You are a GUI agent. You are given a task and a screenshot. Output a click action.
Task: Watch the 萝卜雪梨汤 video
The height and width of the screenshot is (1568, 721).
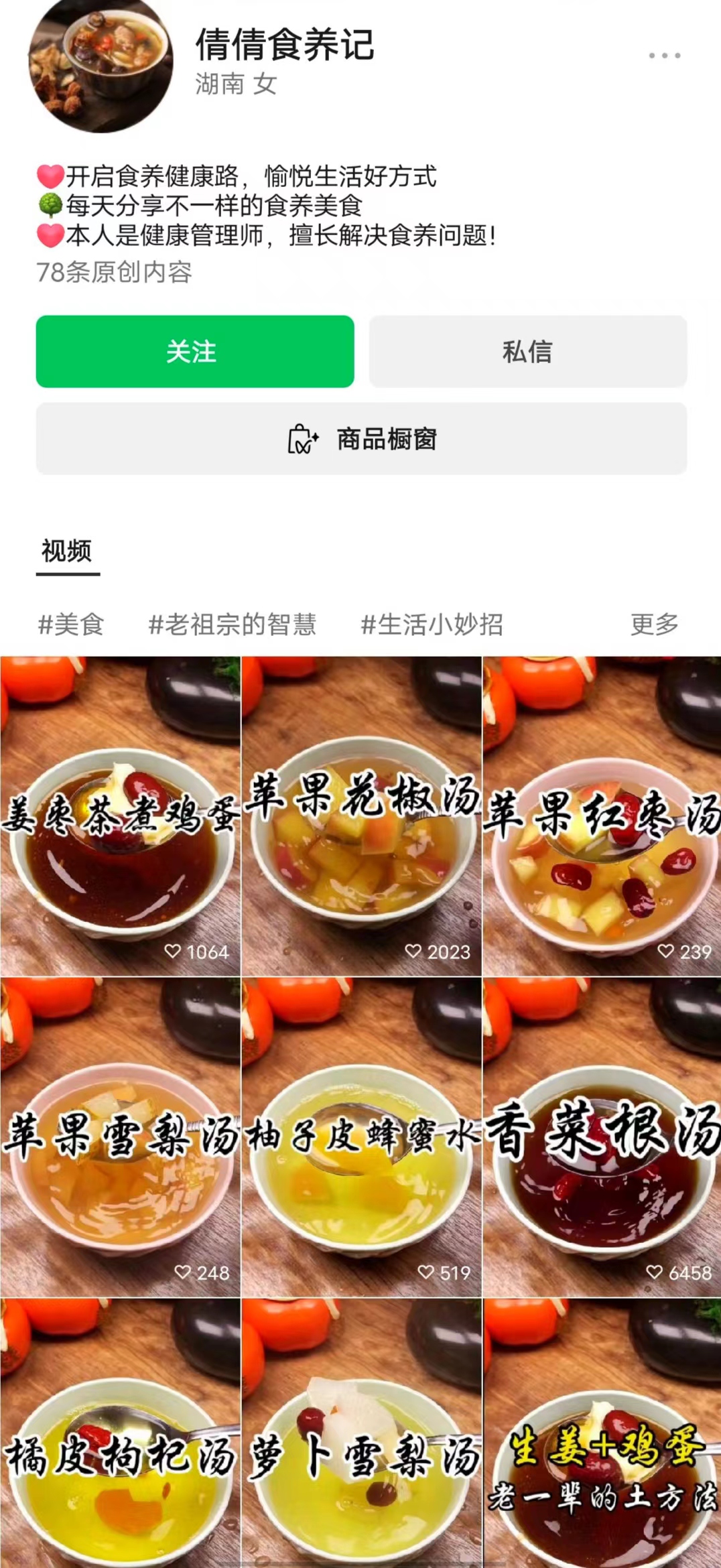pyautogui.click(x=361, y=1434)
